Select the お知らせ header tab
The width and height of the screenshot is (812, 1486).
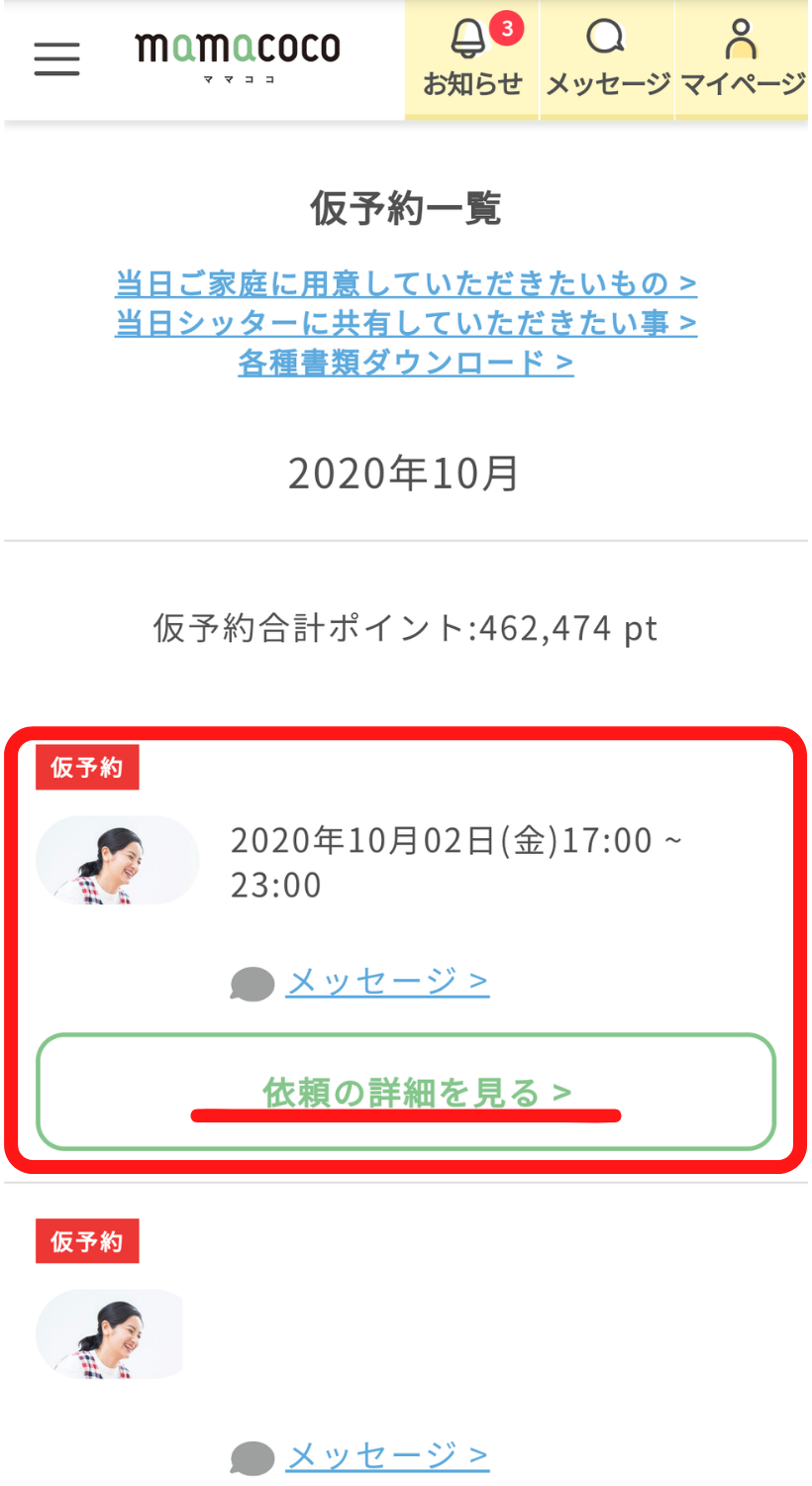[x=470, y=86]
